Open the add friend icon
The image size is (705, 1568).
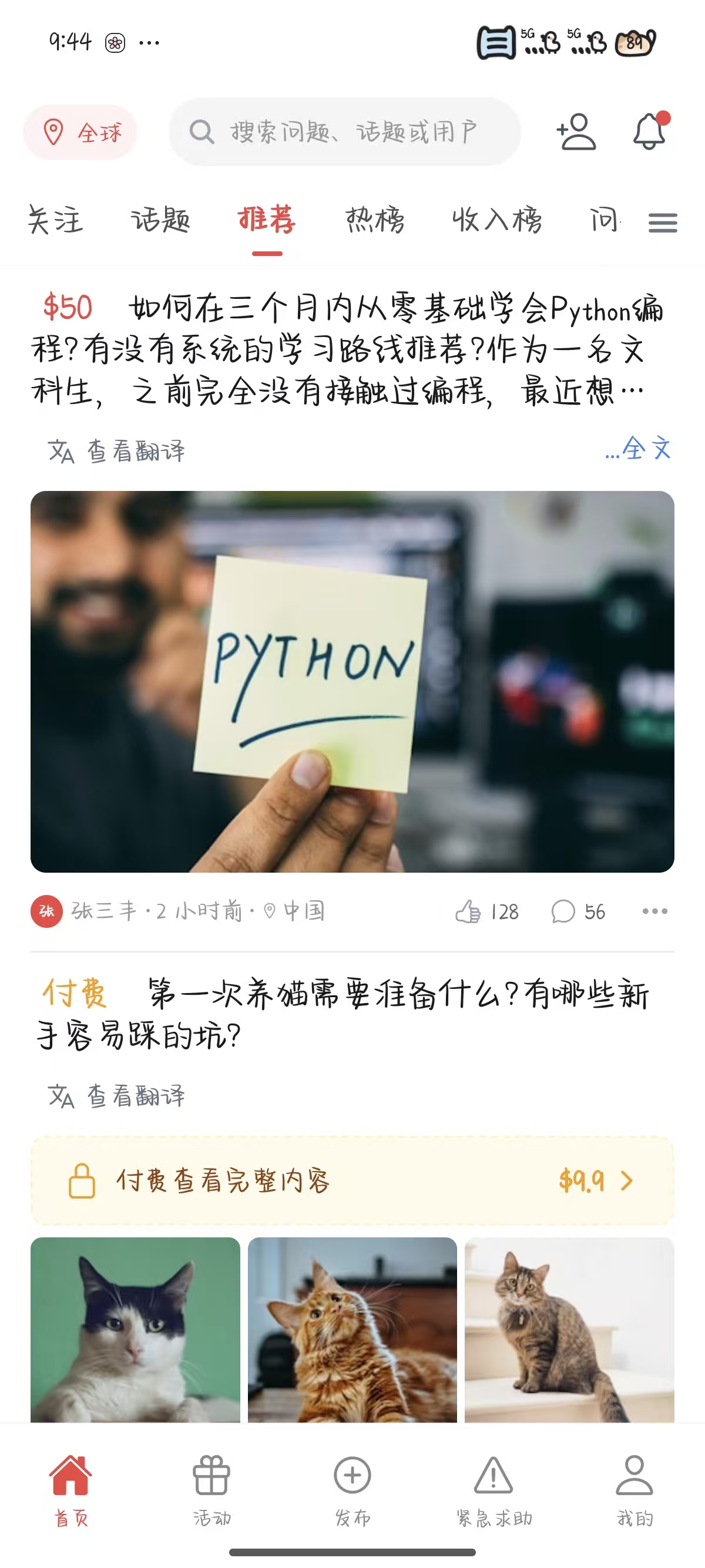click(x=576, y=132)
